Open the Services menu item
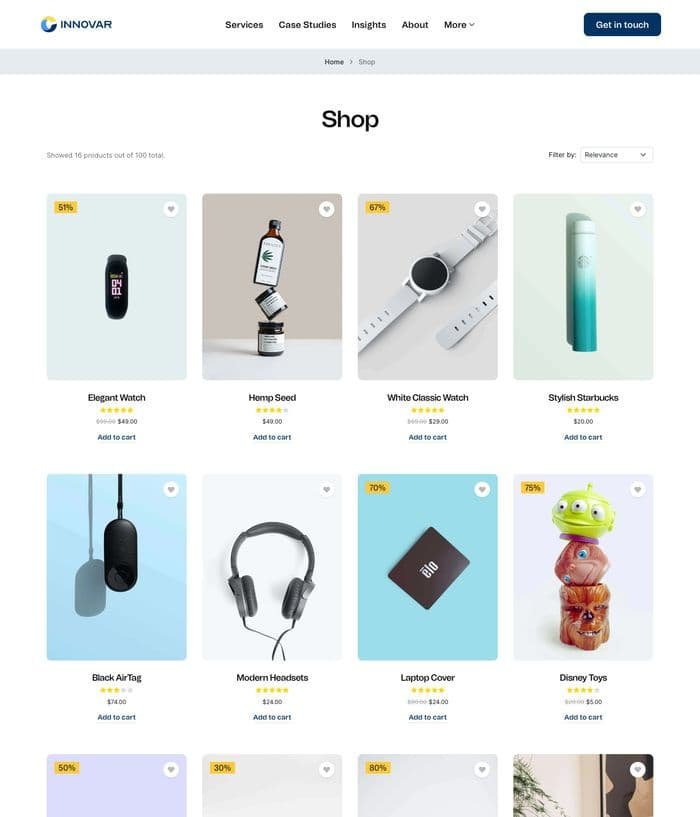 coord(244,25)
